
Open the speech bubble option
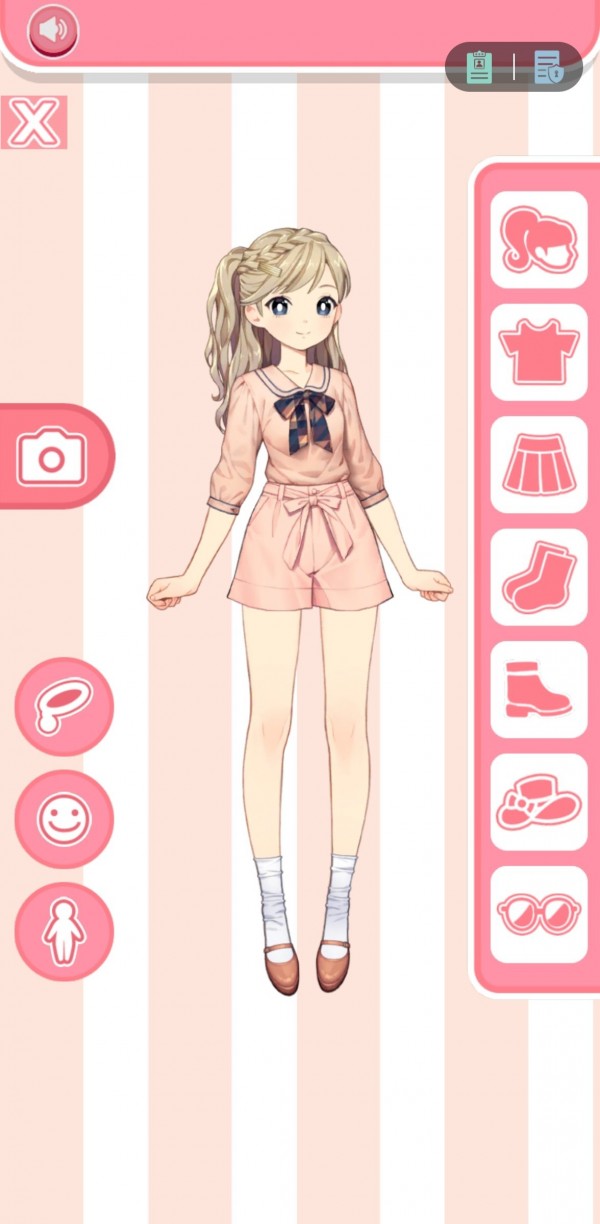click(64, 707)
